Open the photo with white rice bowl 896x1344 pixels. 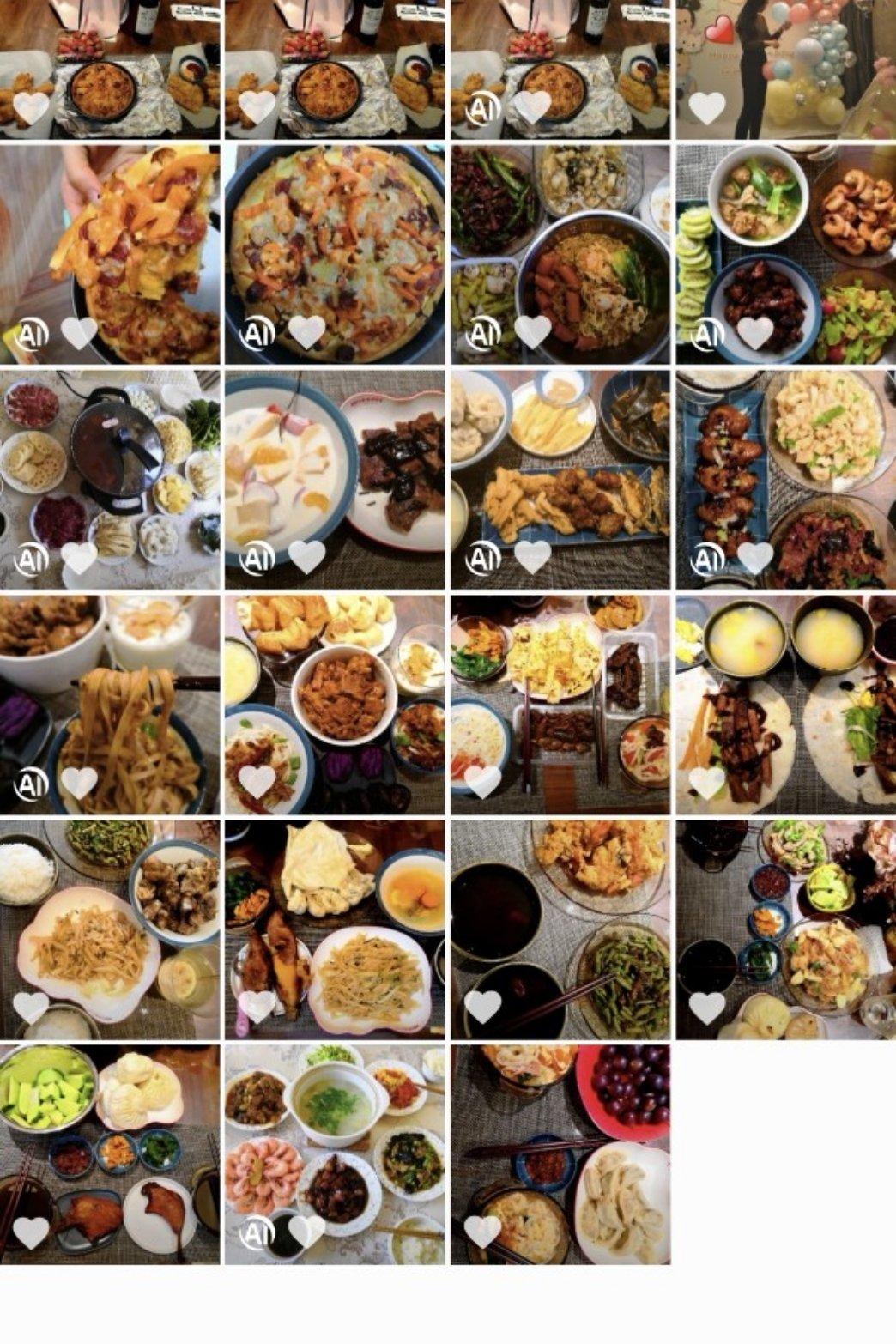(110, 929)
